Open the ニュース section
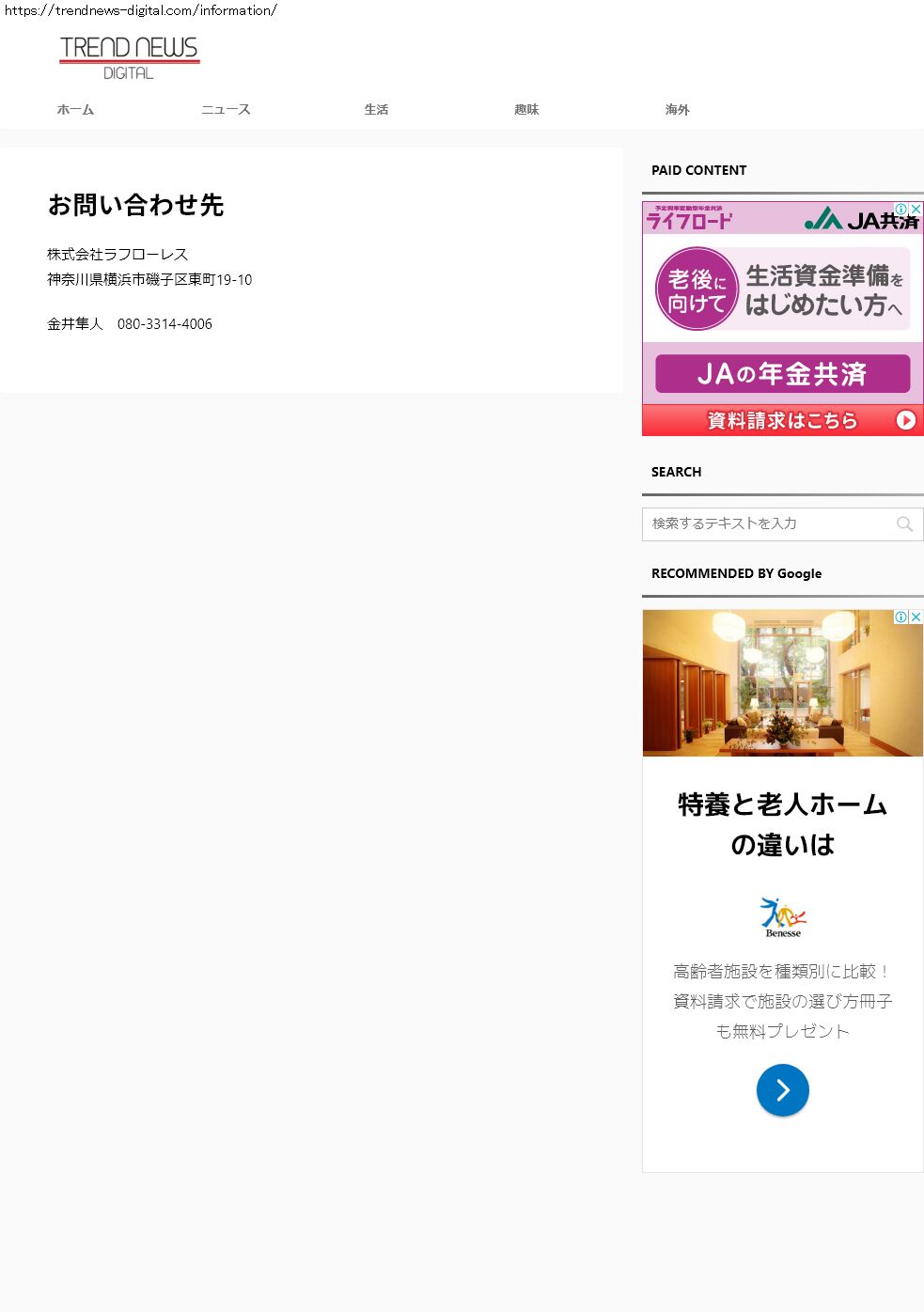 [x=226, y=110]
